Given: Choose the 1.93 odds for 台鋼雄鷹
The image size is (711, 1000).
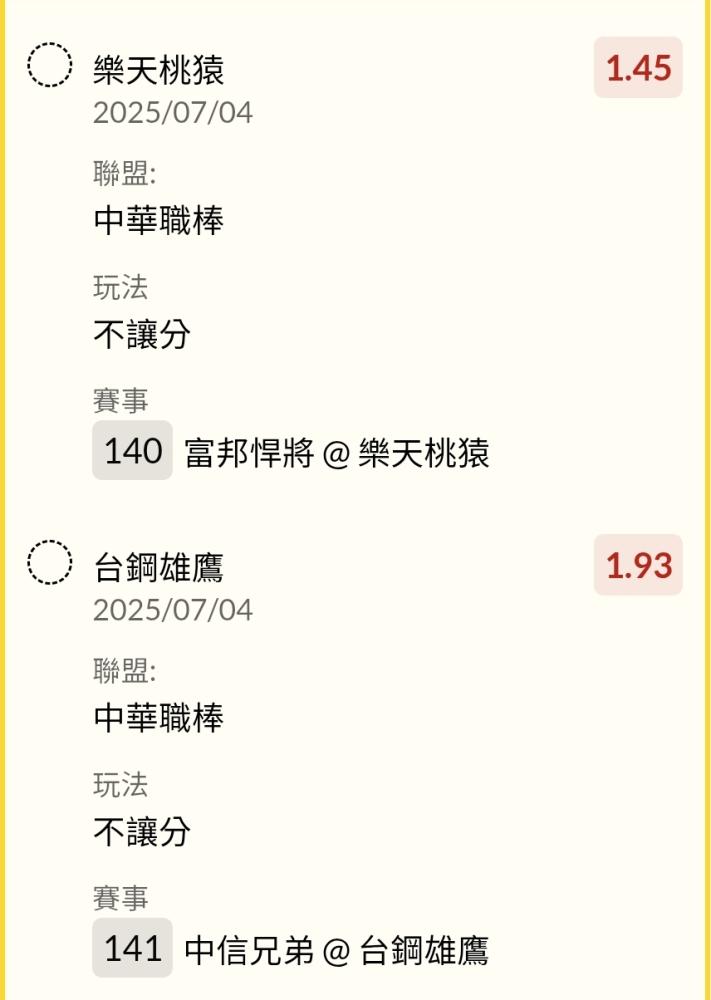Looking at the screenshot, I should [638, 565].
